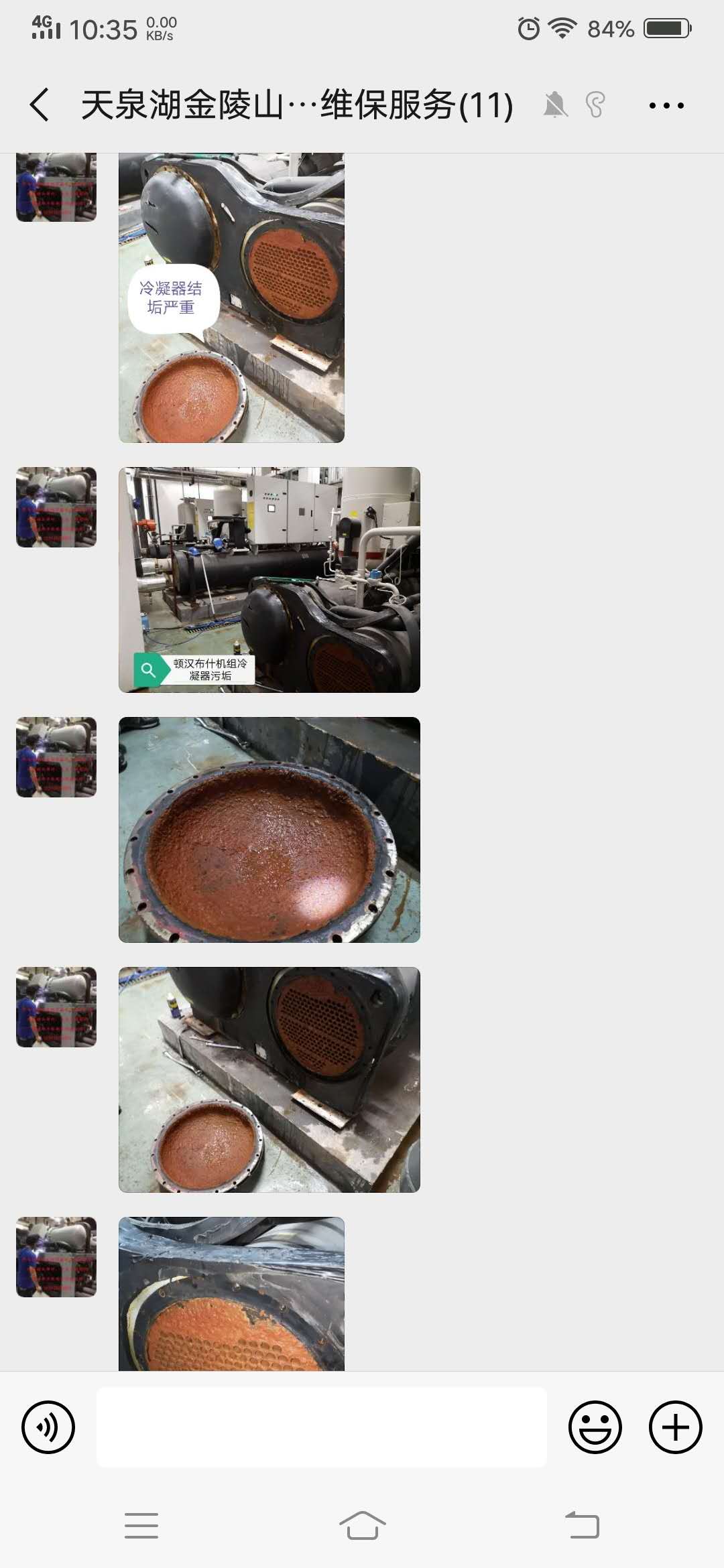The width and height of the screenshot is (724, 1568).
Task: View the close-up rusty end cover photo
Action: click(269, 830)
